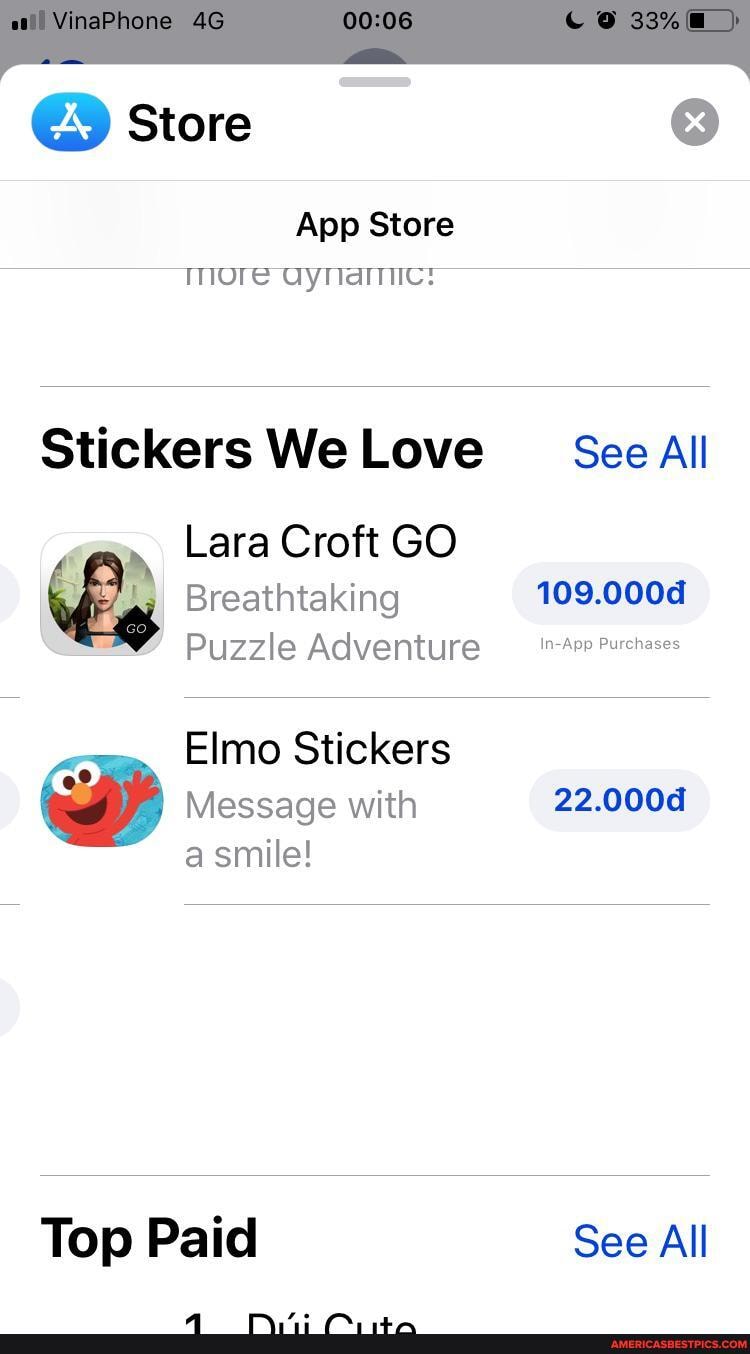Purchase Lara Croft GO for 109.000đ
The width and height of the screenshot is (750, 1354).
click(610, 592)
